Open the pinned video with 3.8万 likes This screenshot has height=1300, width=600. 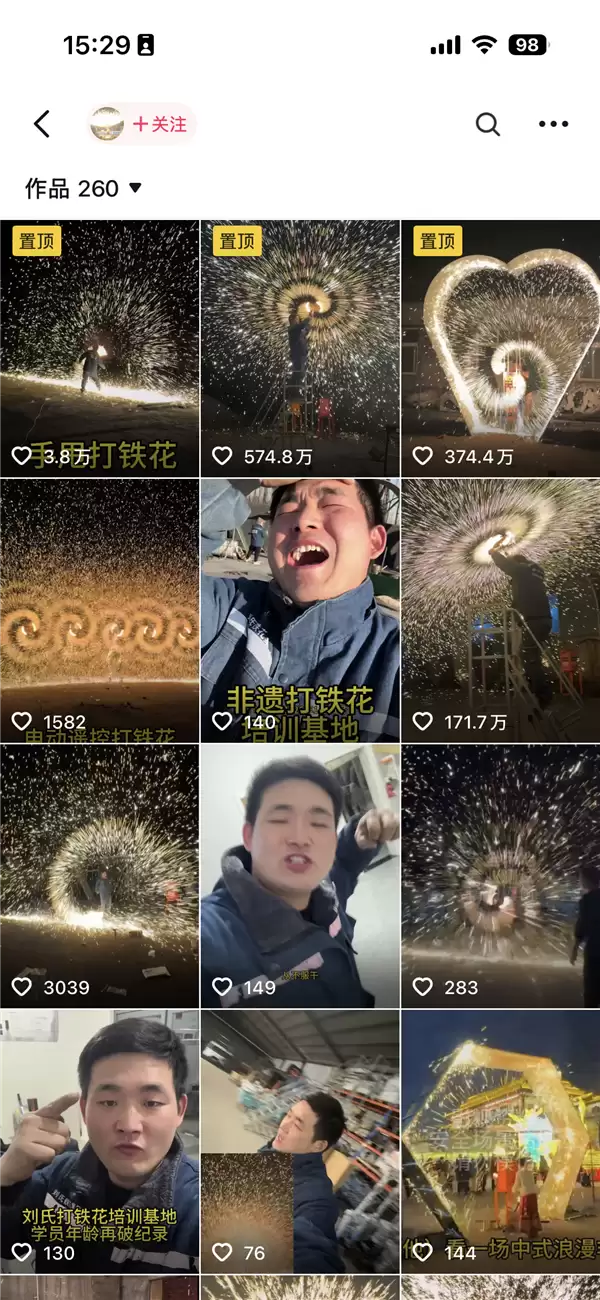click(x=99, y=347)
